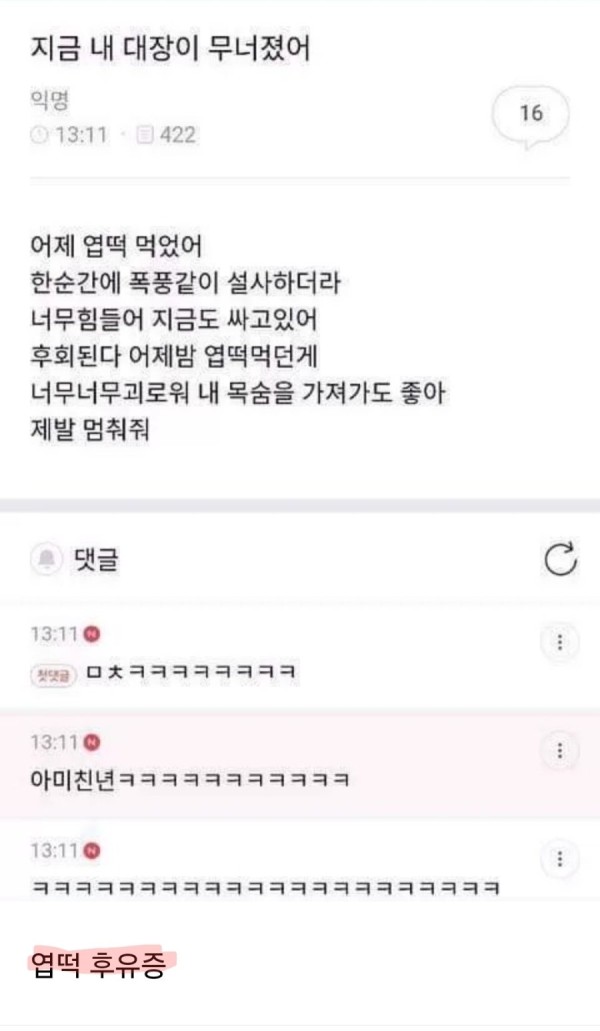Open overflow menu on 아미친년 comment
The height and width of the screenshot is (1031, 600).
pos(559,750)
